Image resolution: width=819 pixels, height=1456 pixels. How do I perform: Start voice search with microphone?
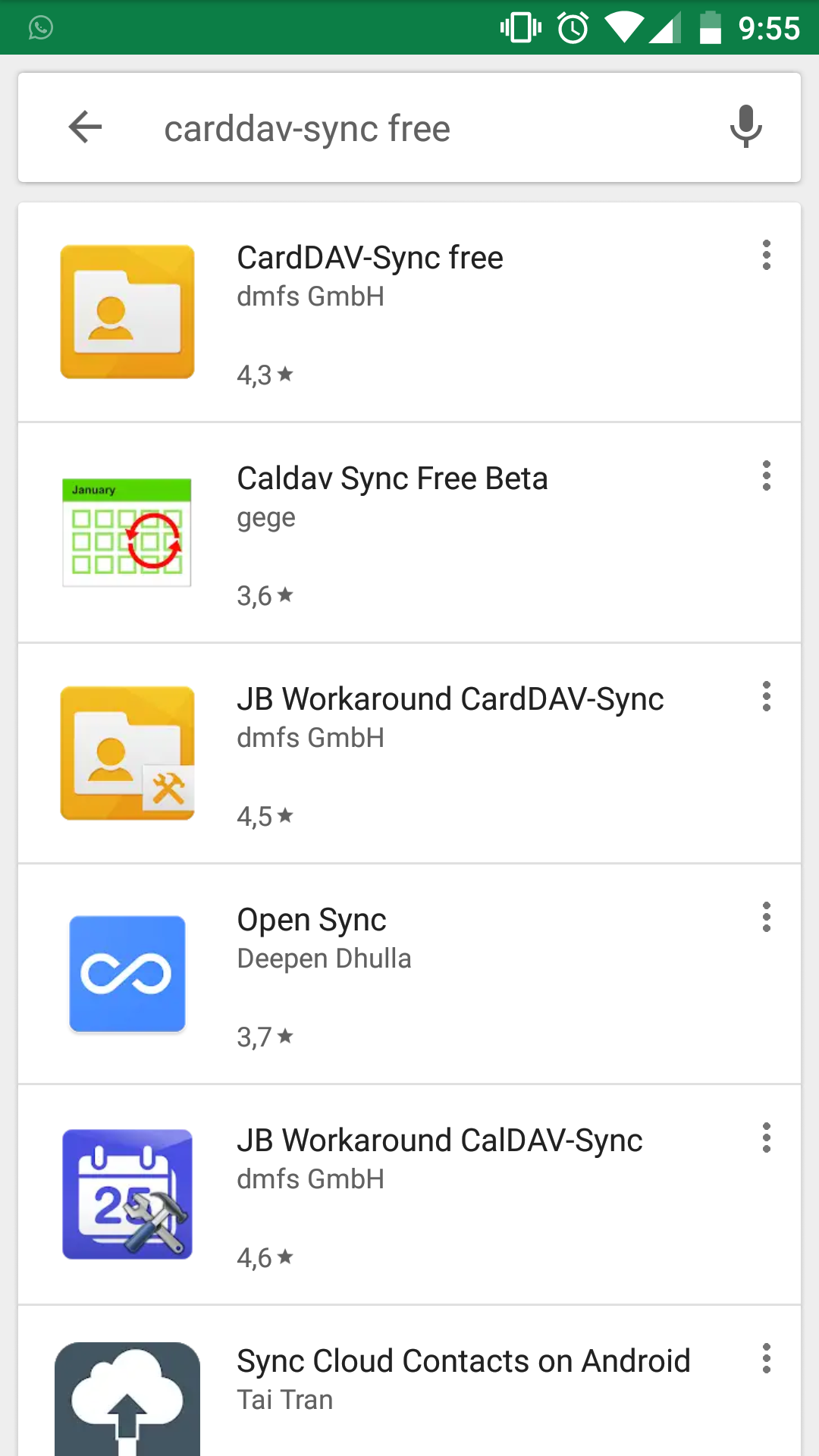click(745, 127)
